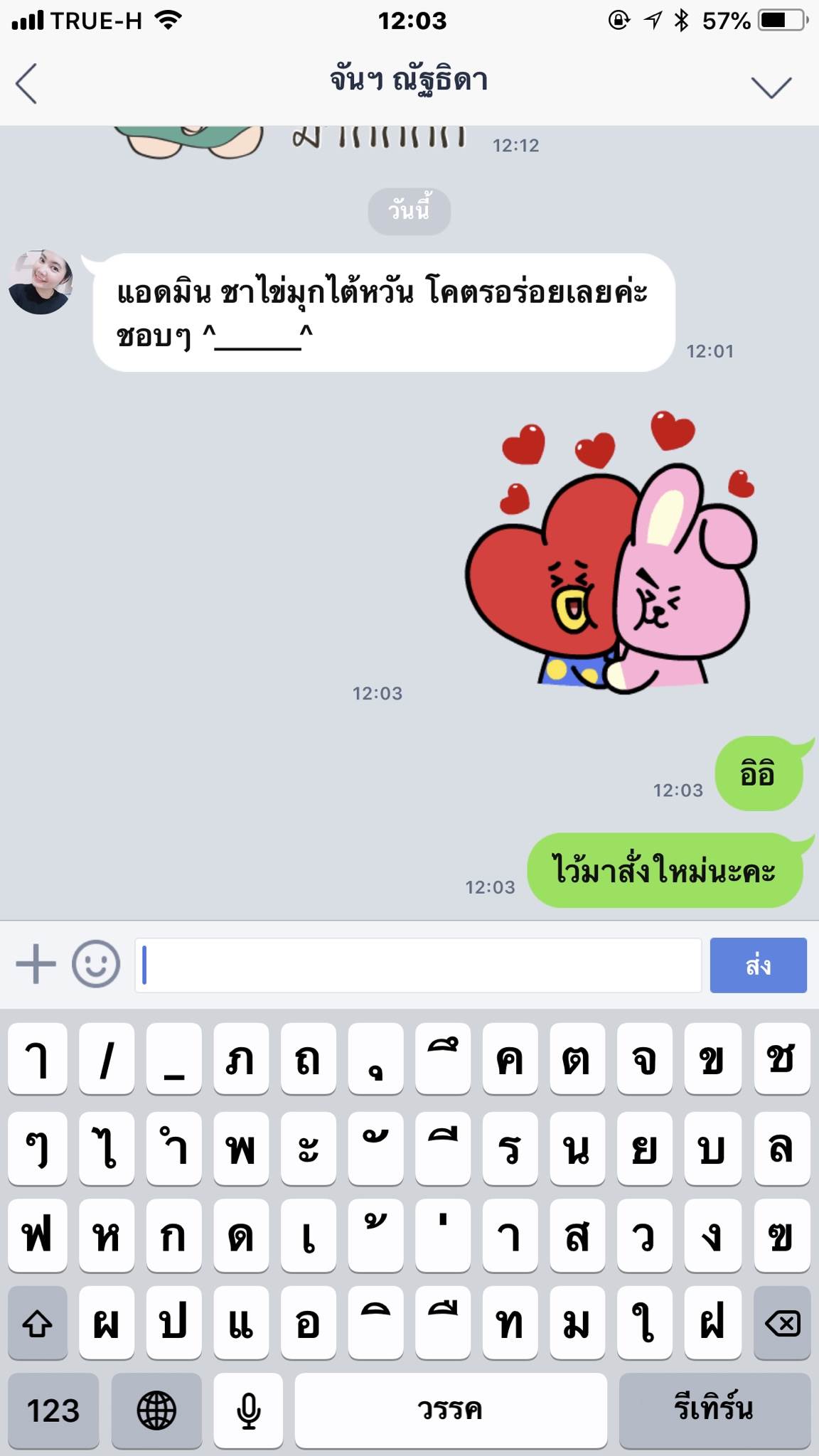Send the message with ส่ง button
This screenshot has height=1456, width=819.
pos(758,965)
